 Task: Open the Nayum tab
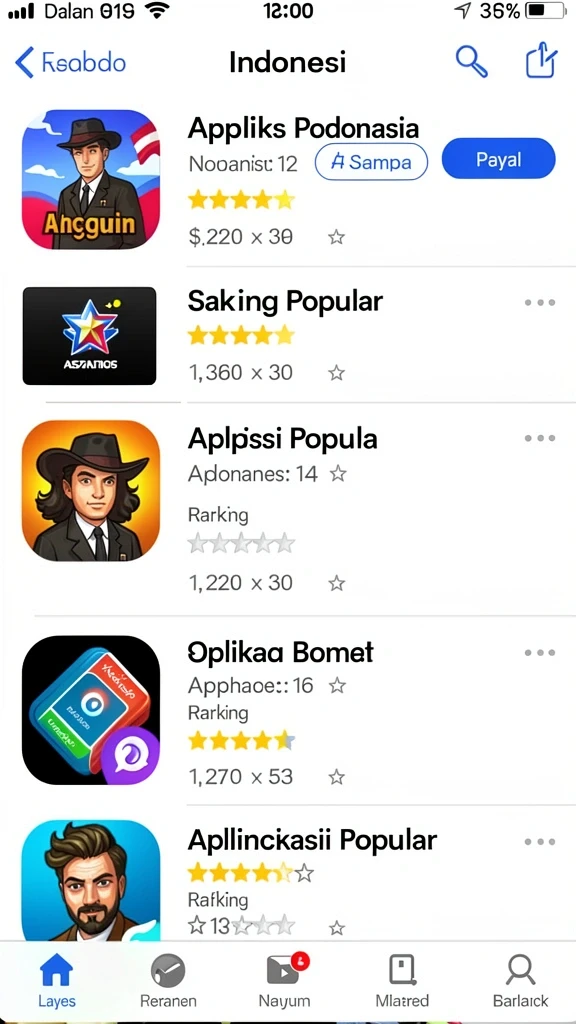(285, 980)
